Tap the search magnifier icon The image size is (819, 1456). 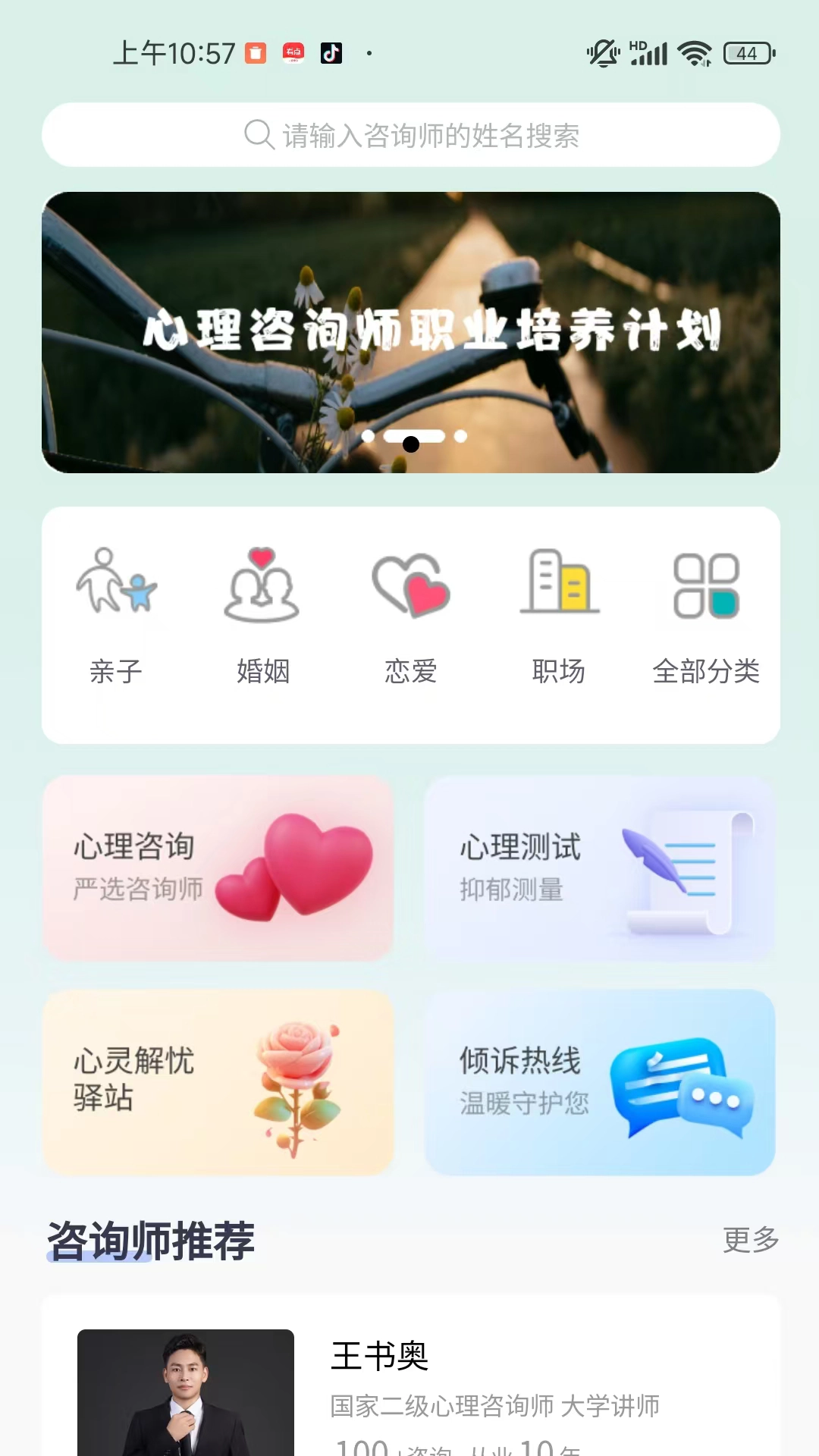tap(259, 134)
